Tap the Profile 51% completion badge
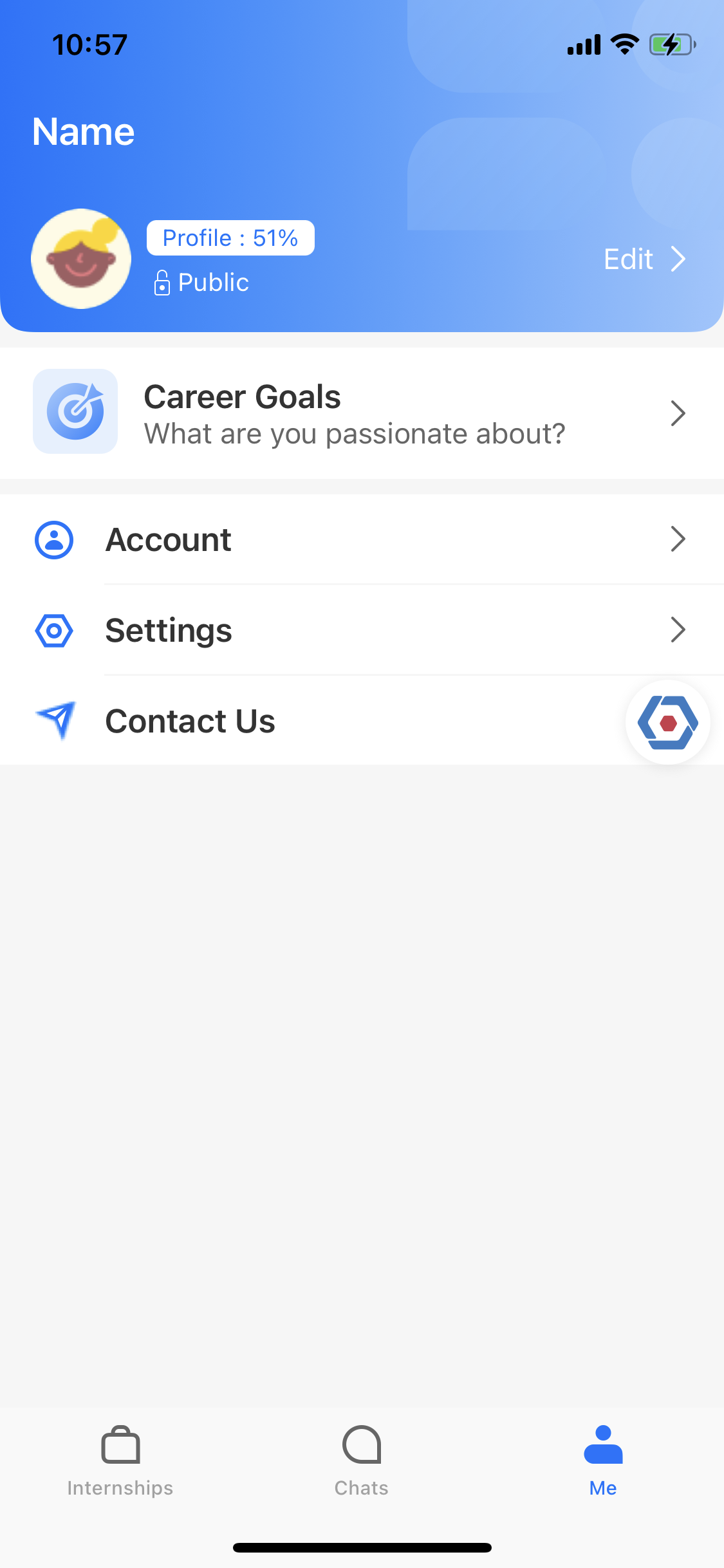The image size is (724, 1568). tap(230, 238)
